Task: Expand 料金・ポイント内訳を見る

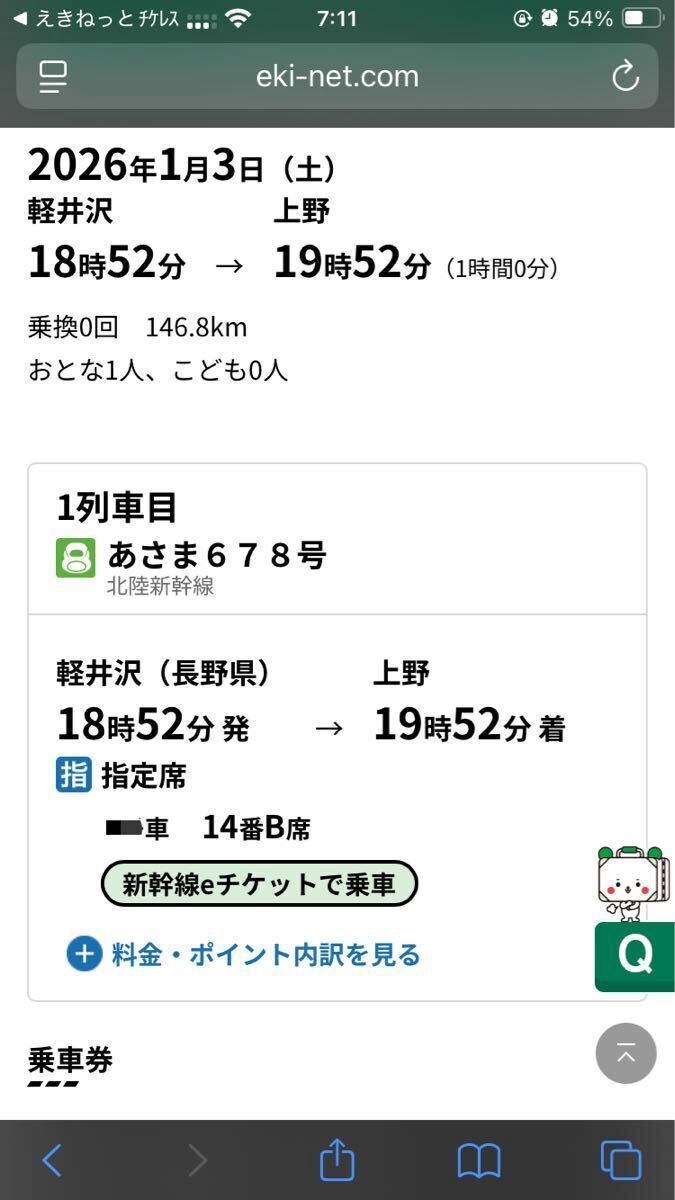Action: tap(244, 954)
